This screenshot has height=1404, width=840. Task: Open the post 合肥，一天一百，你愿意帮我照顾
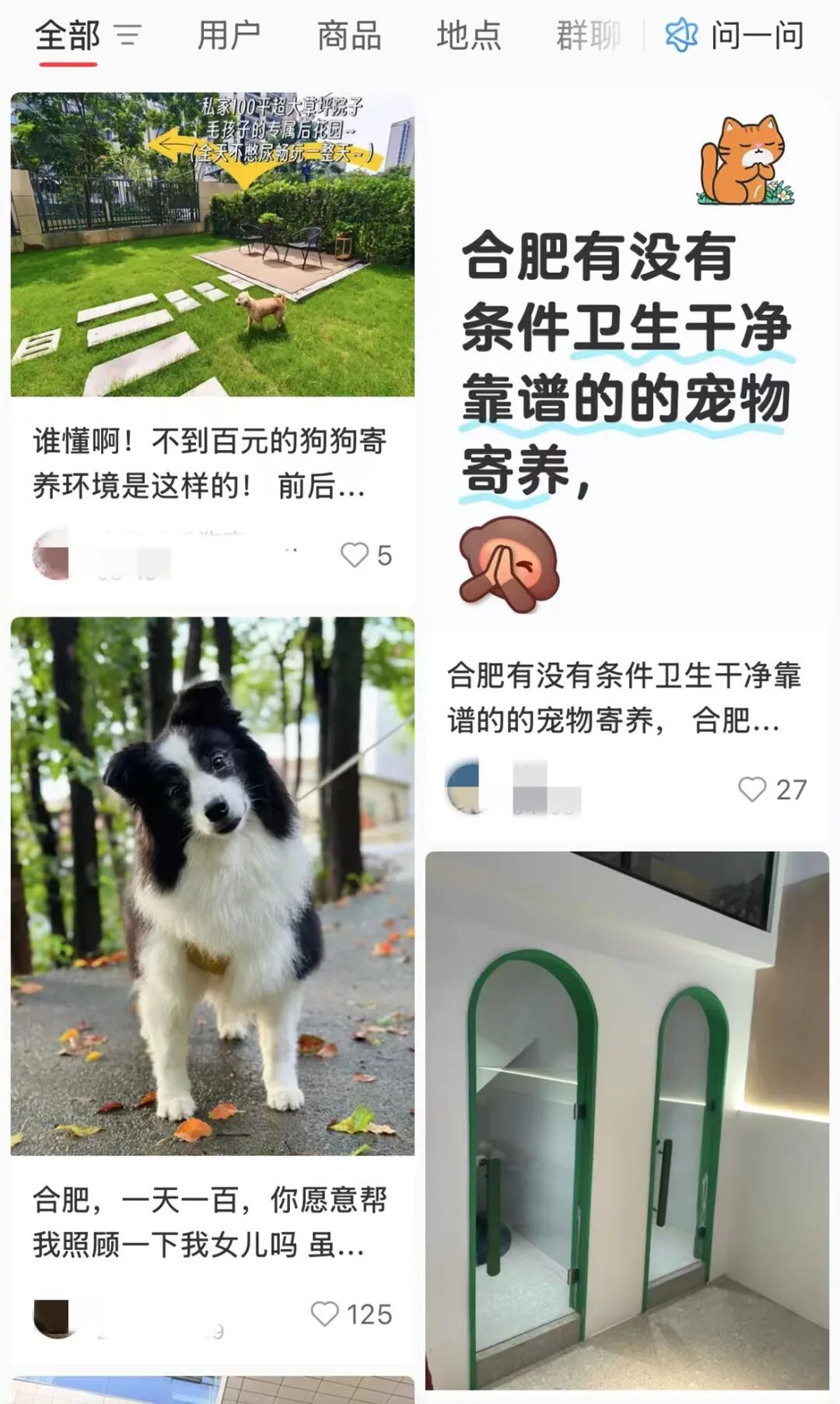(x=210, y=1222)
